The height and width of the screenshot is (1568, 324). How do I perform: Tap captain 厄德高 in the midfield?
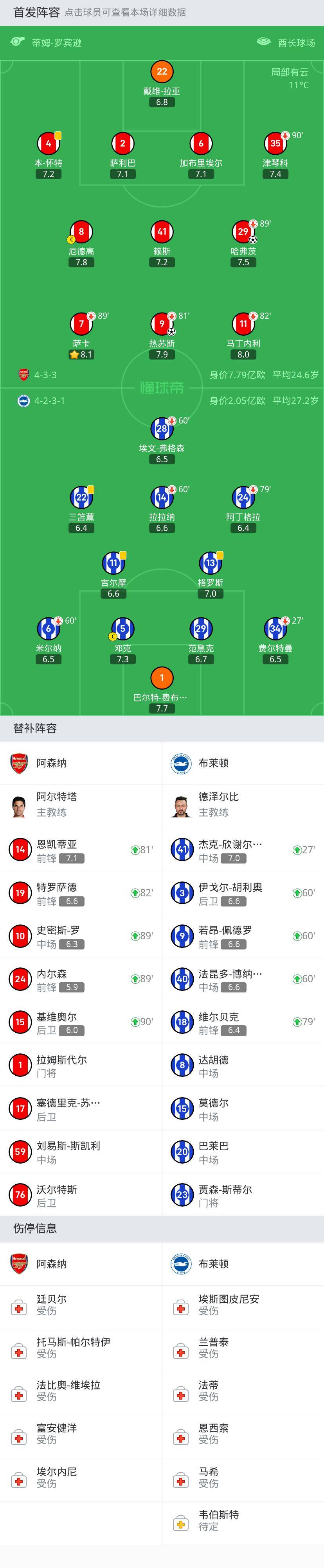click(81, 232)
